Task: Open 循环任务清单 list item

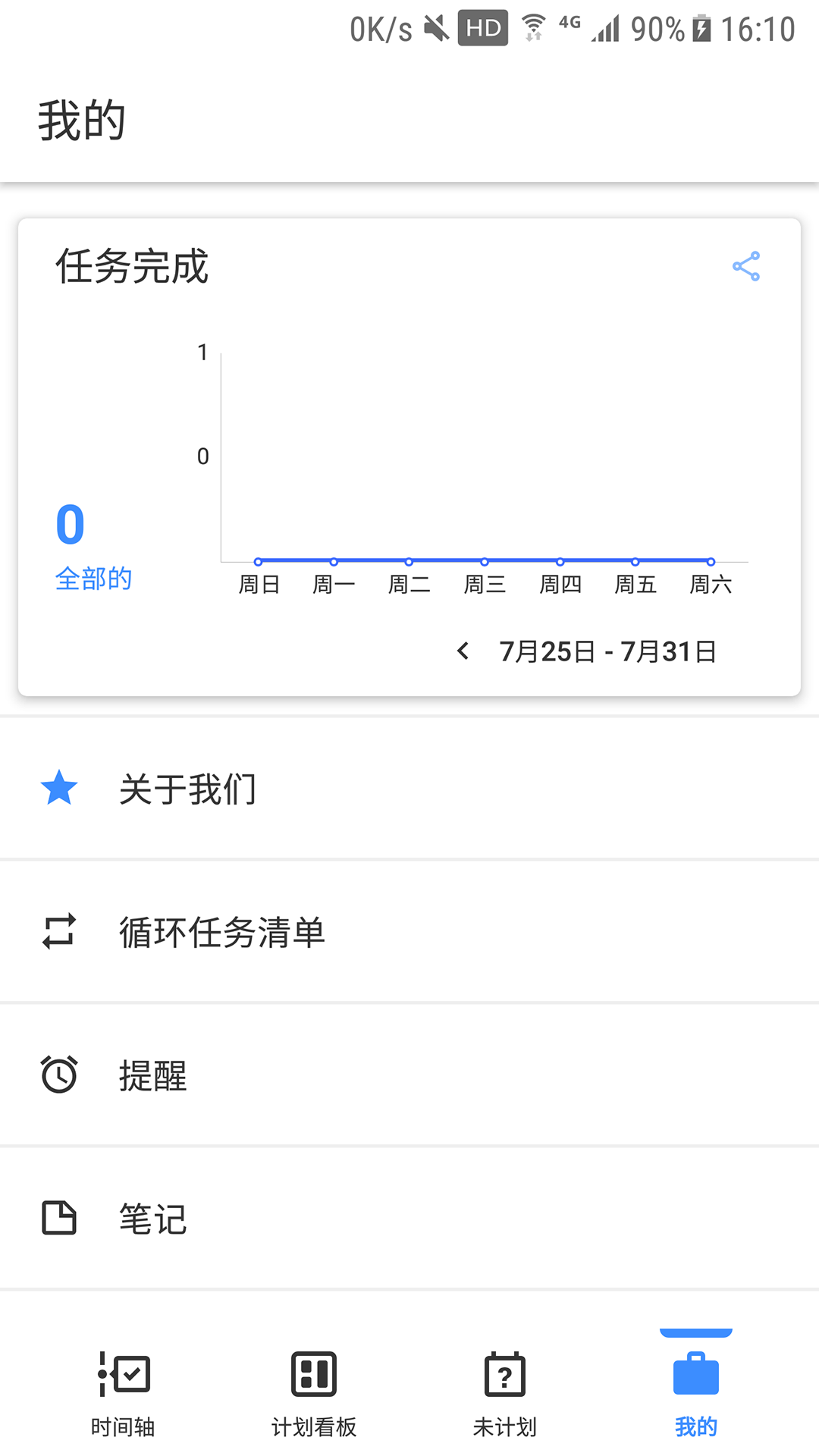Action: (x=222, y=932)
